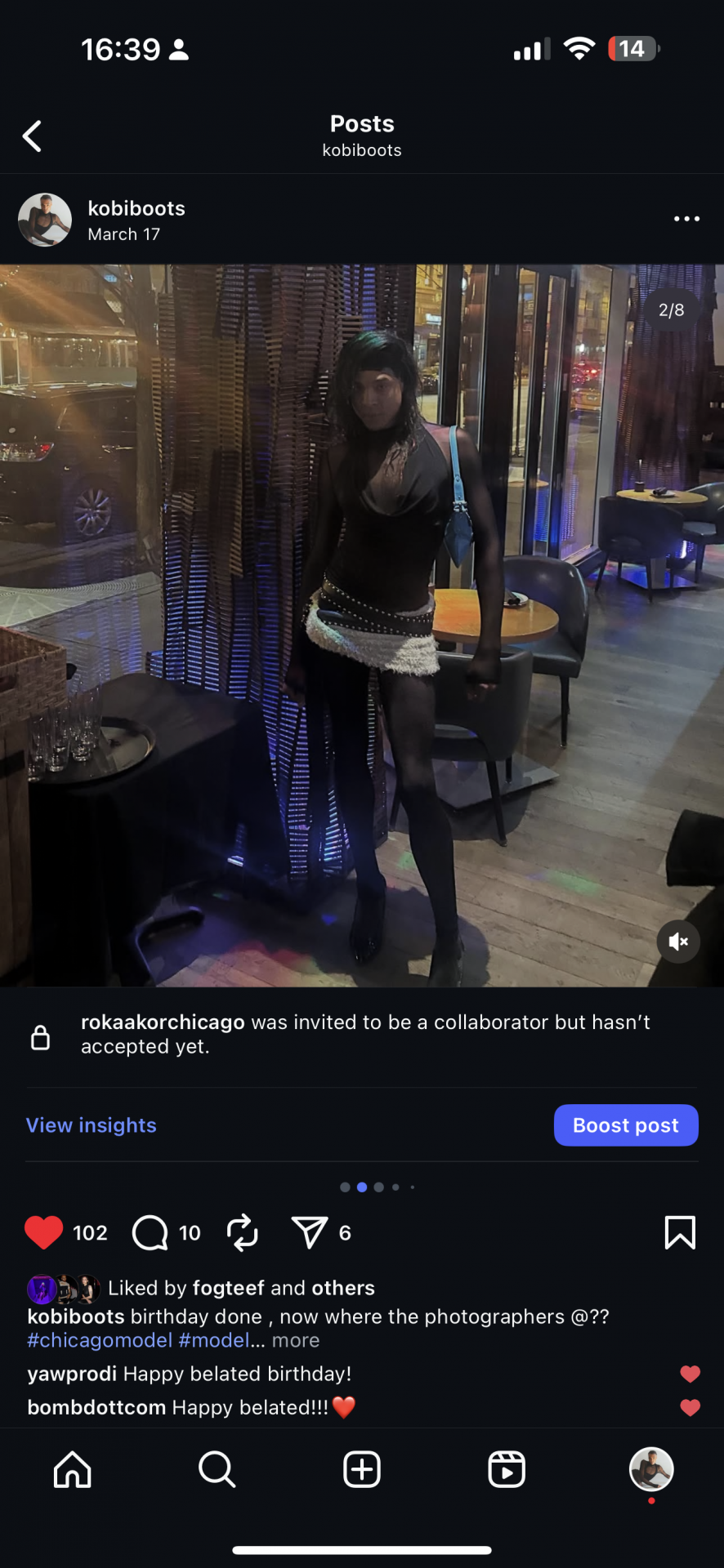Screen dimensions: 724x1568
Task: Unlike yawprodi's comment
Action: pos(690,1374)
